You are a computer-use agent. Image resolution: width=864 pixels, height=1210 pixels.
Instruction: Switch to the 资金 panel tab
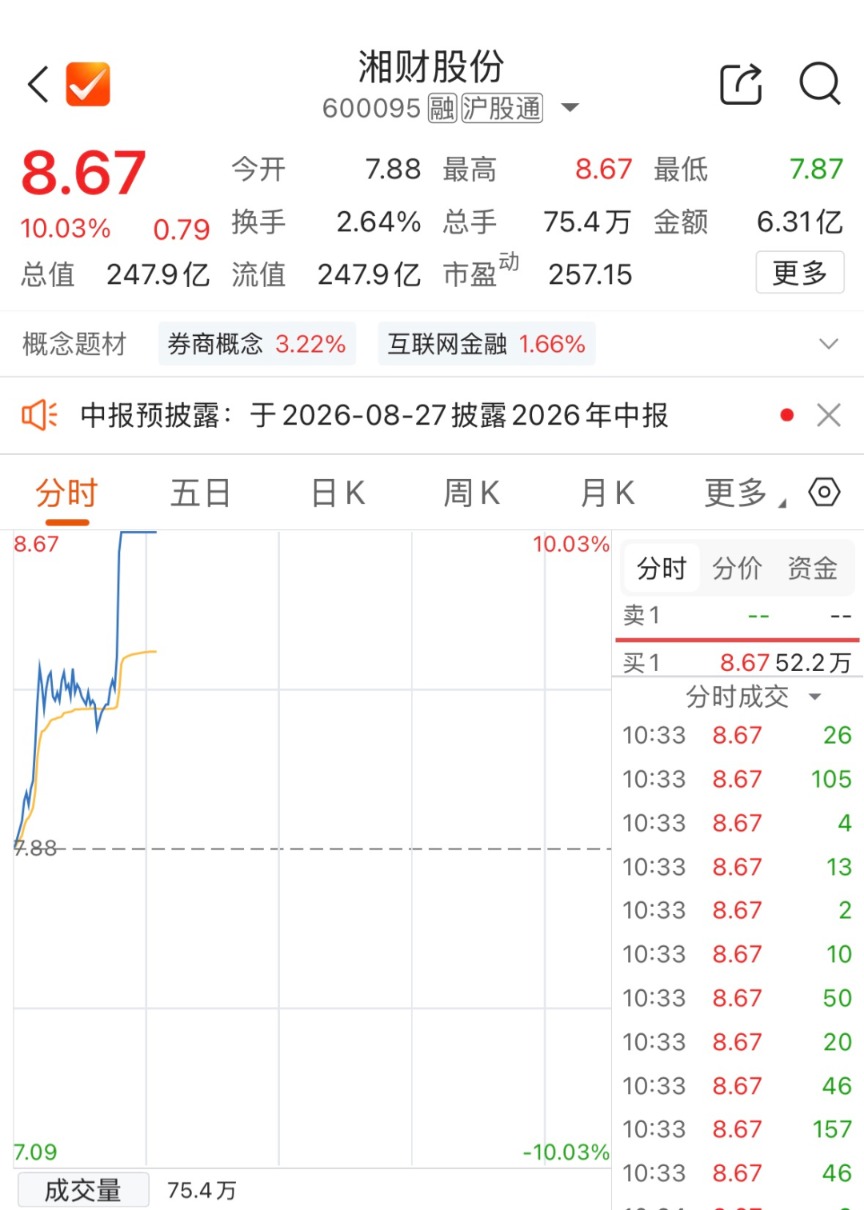[812, 569]
